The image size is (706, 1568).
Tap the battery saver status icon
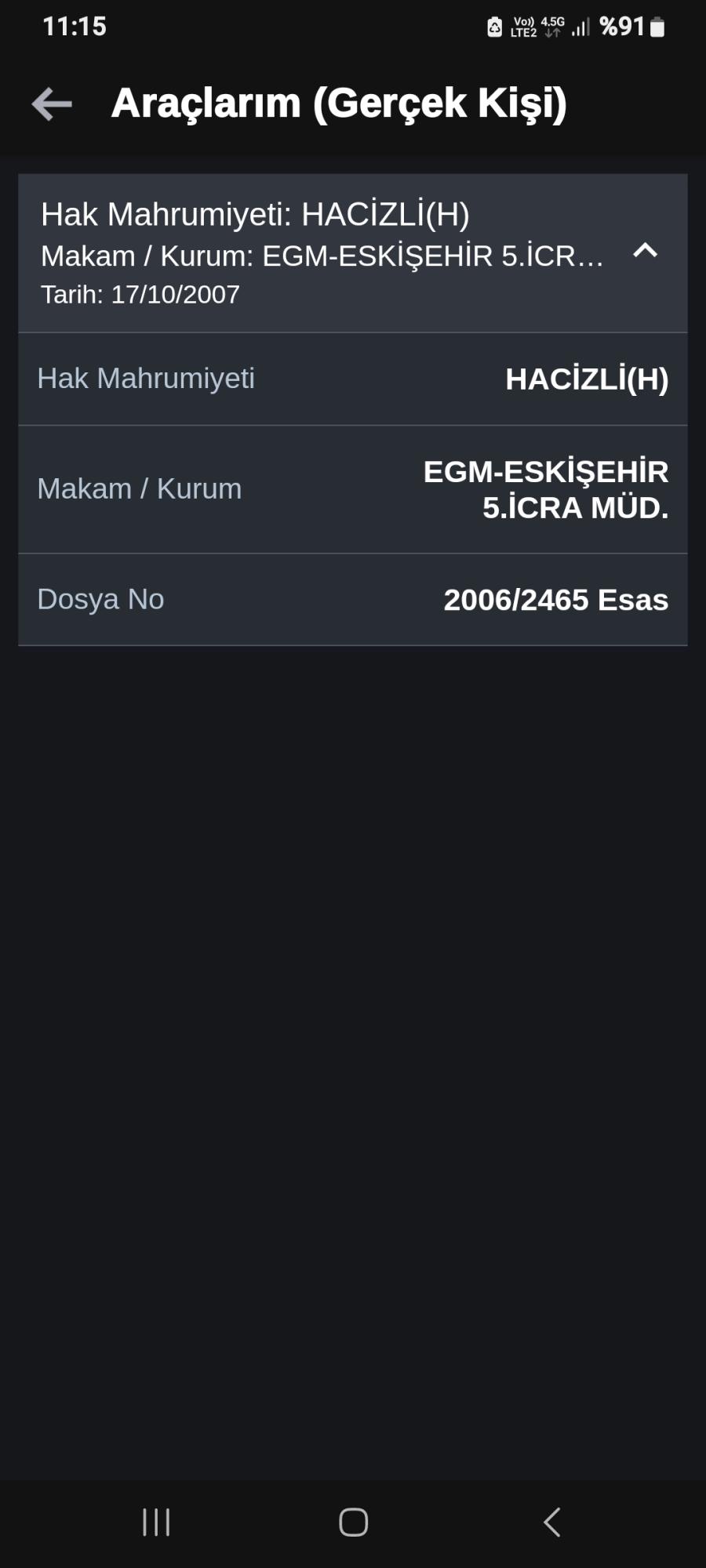point(493,26)
